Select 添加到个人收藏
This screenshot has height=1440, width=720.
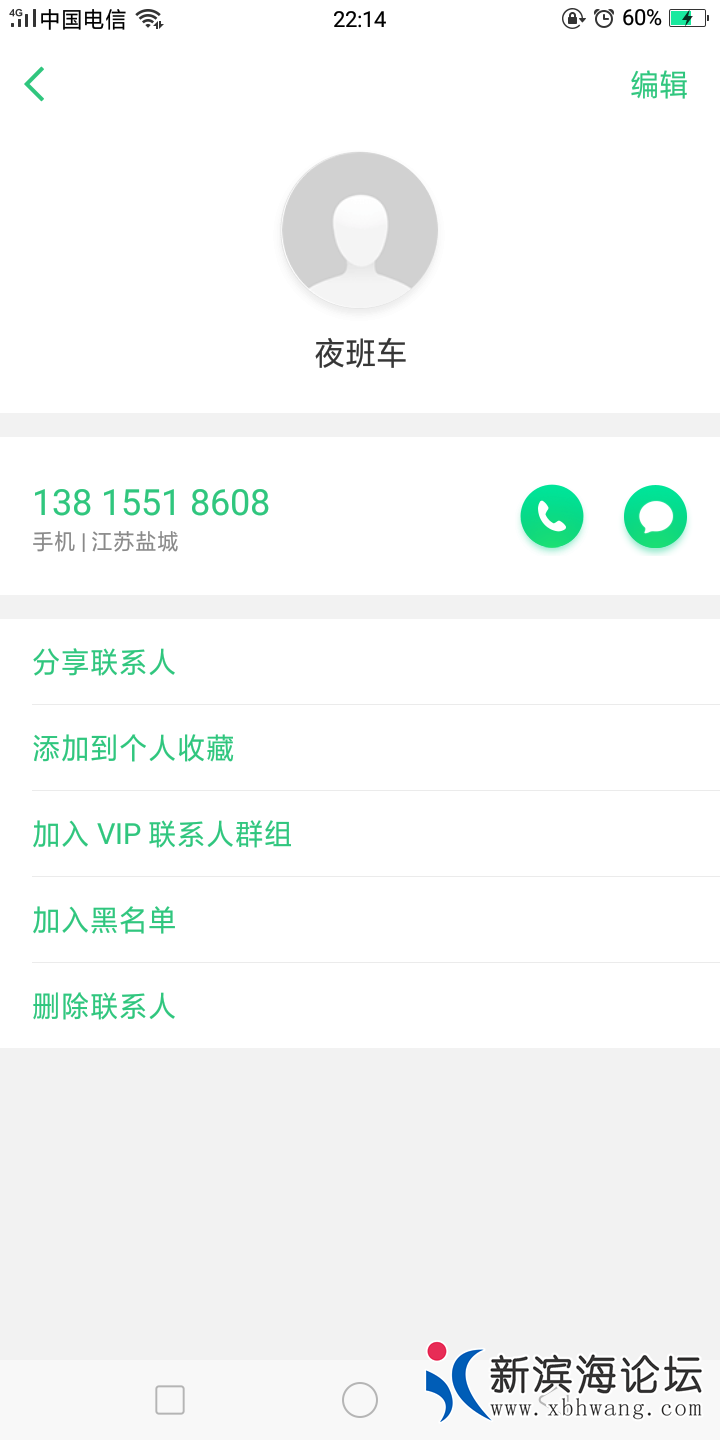133,748
